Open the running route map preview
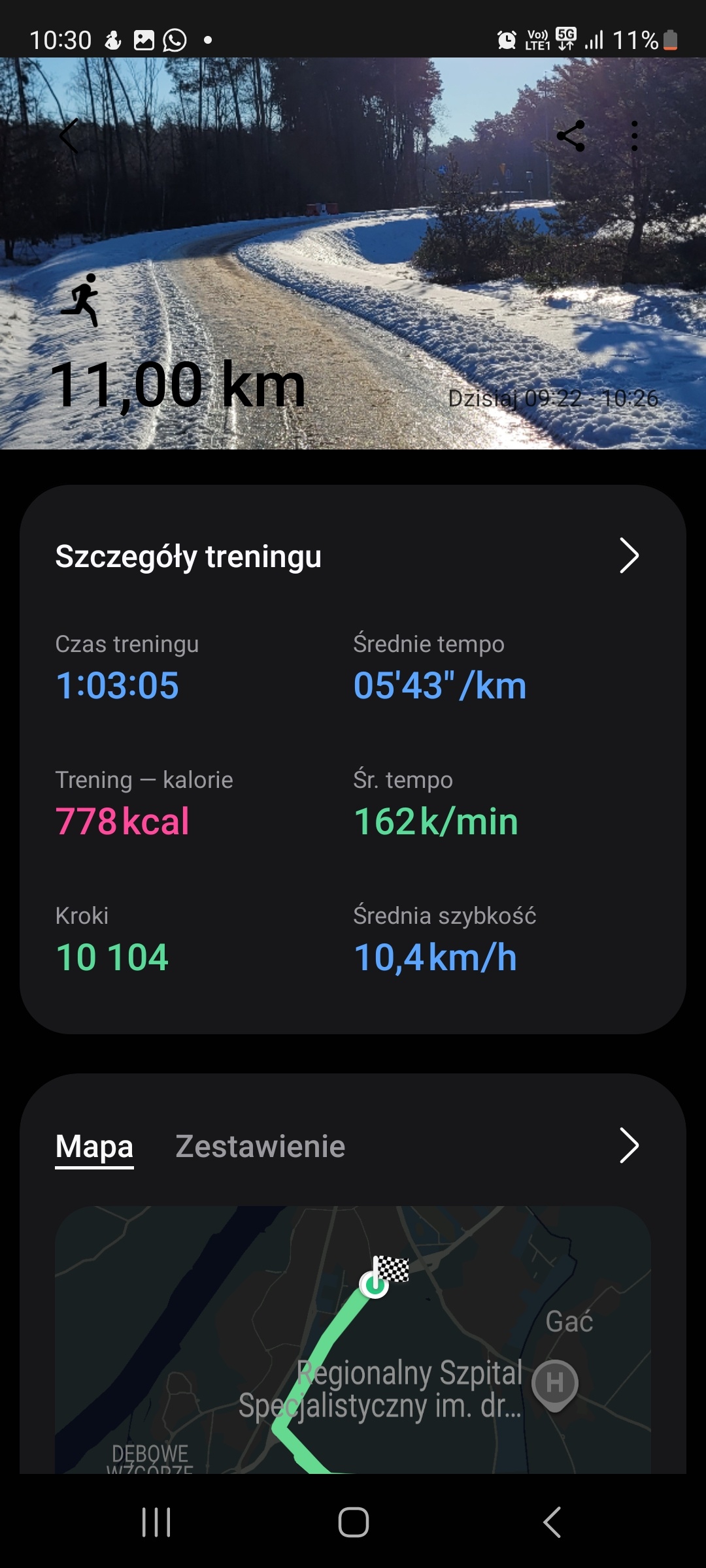706x1568 pixels. pos(353,1339)
